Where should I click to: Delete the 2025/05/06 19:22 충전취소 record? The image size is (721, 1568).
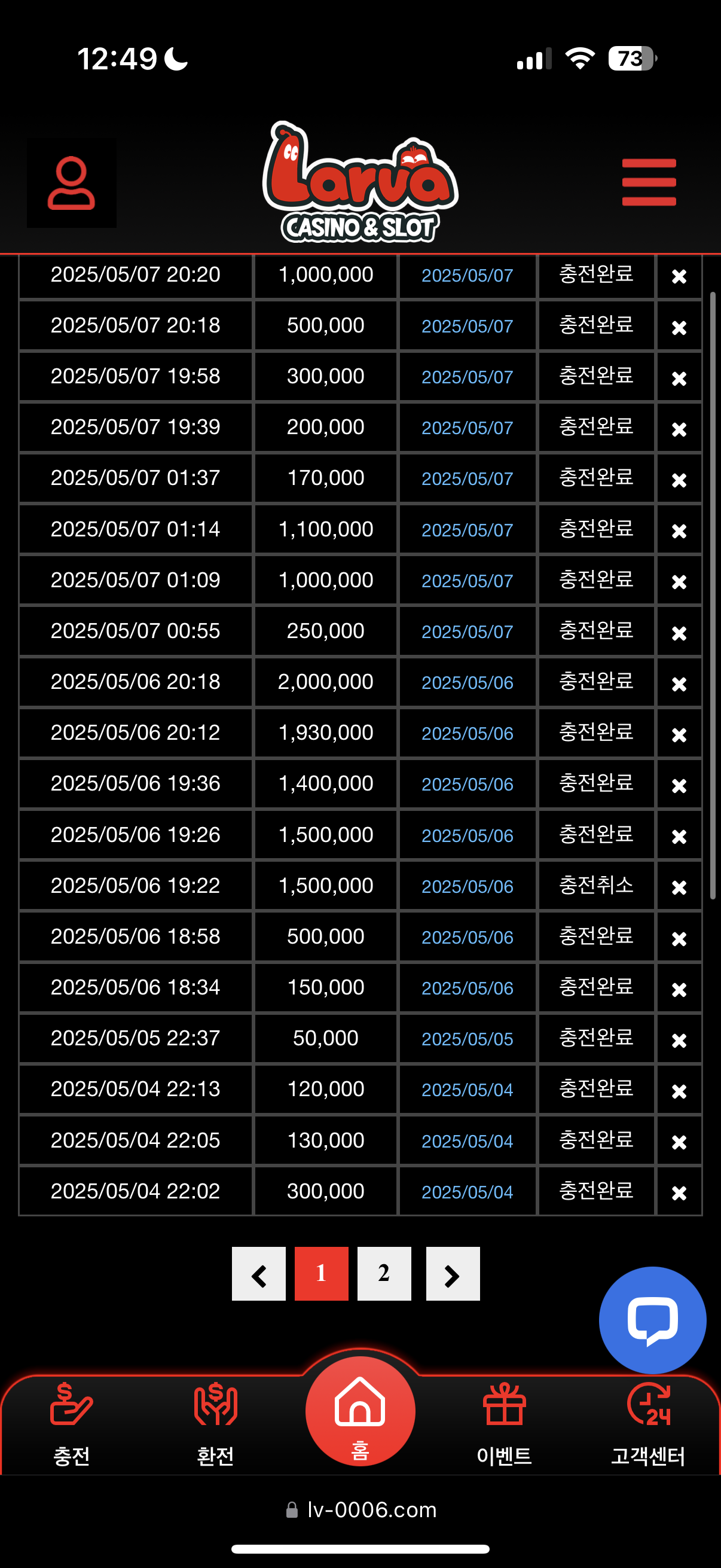point(679,887)
